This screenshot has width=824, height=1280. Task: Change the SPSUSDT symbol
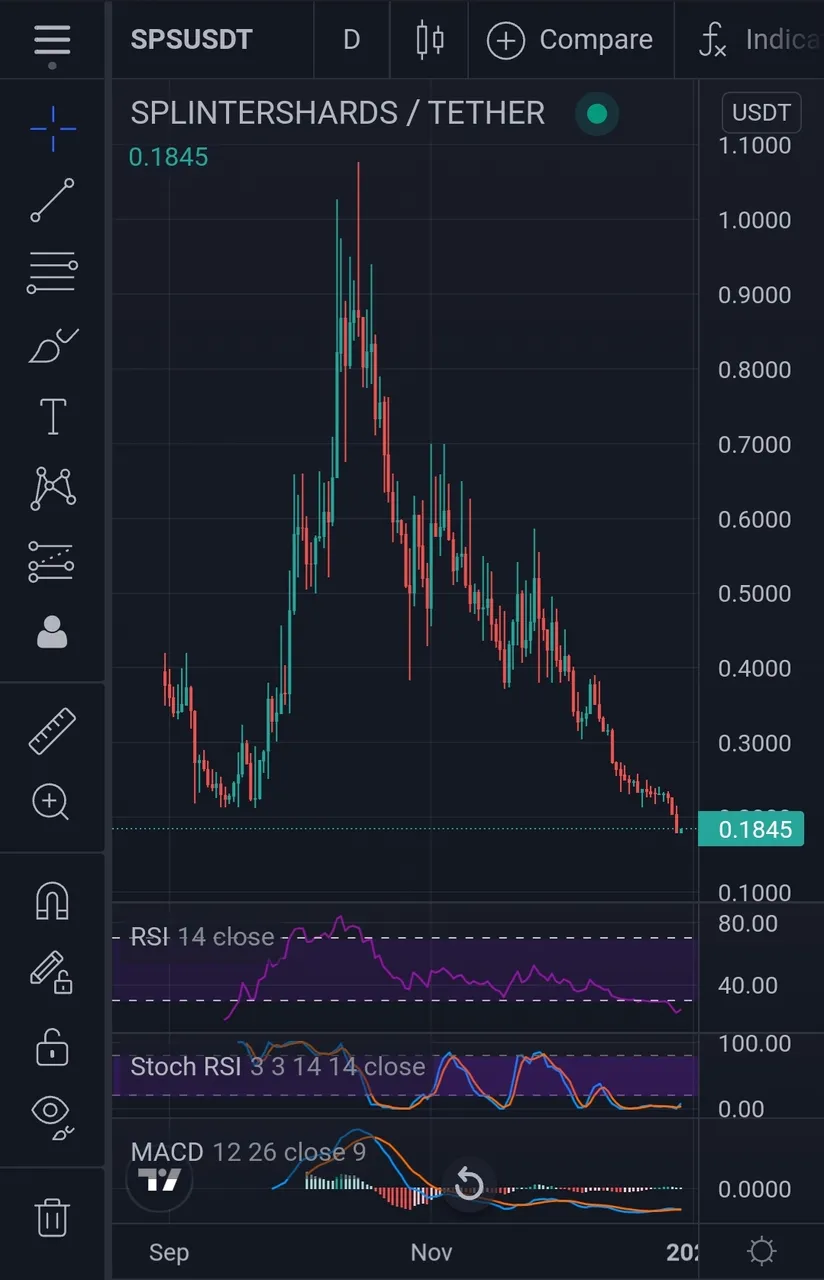tap(192, 40)
